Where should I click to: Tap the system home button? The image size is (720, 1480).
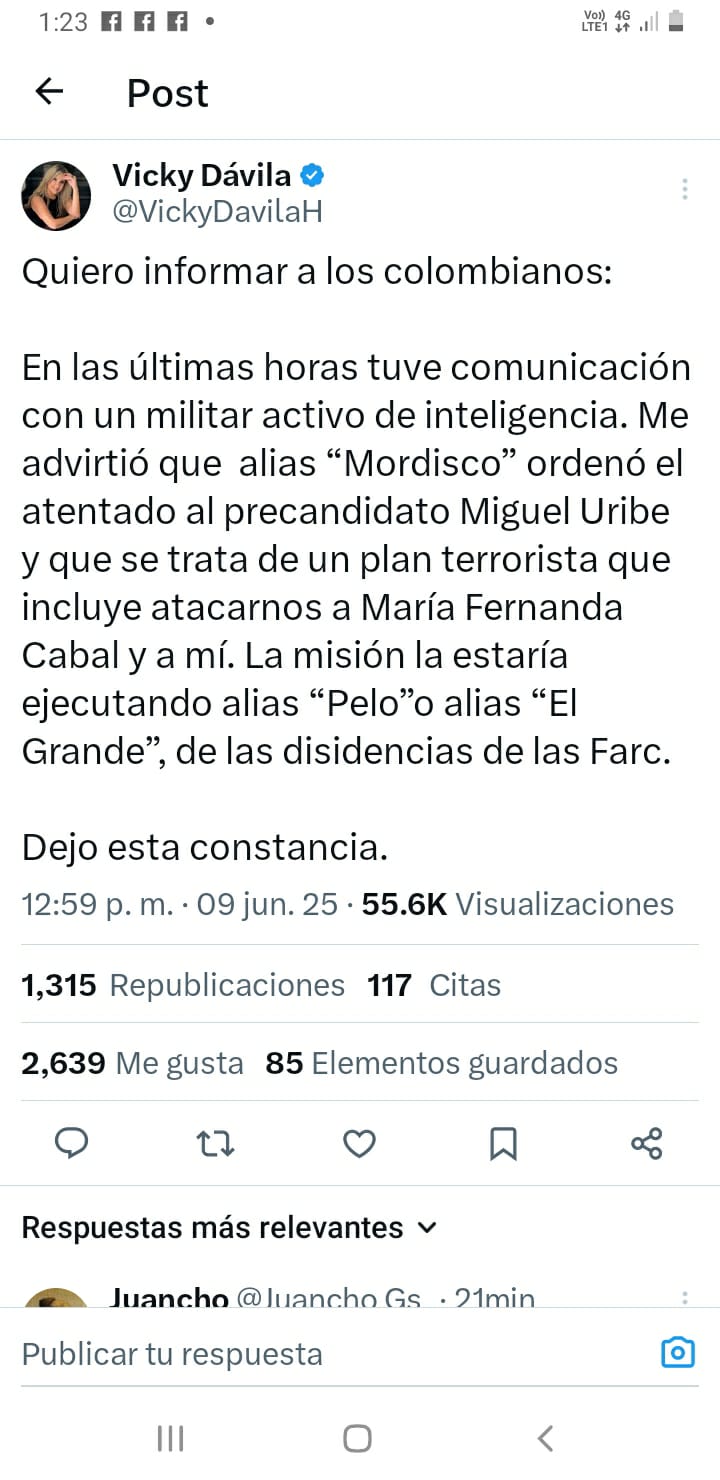click(x=358, y=1438)
